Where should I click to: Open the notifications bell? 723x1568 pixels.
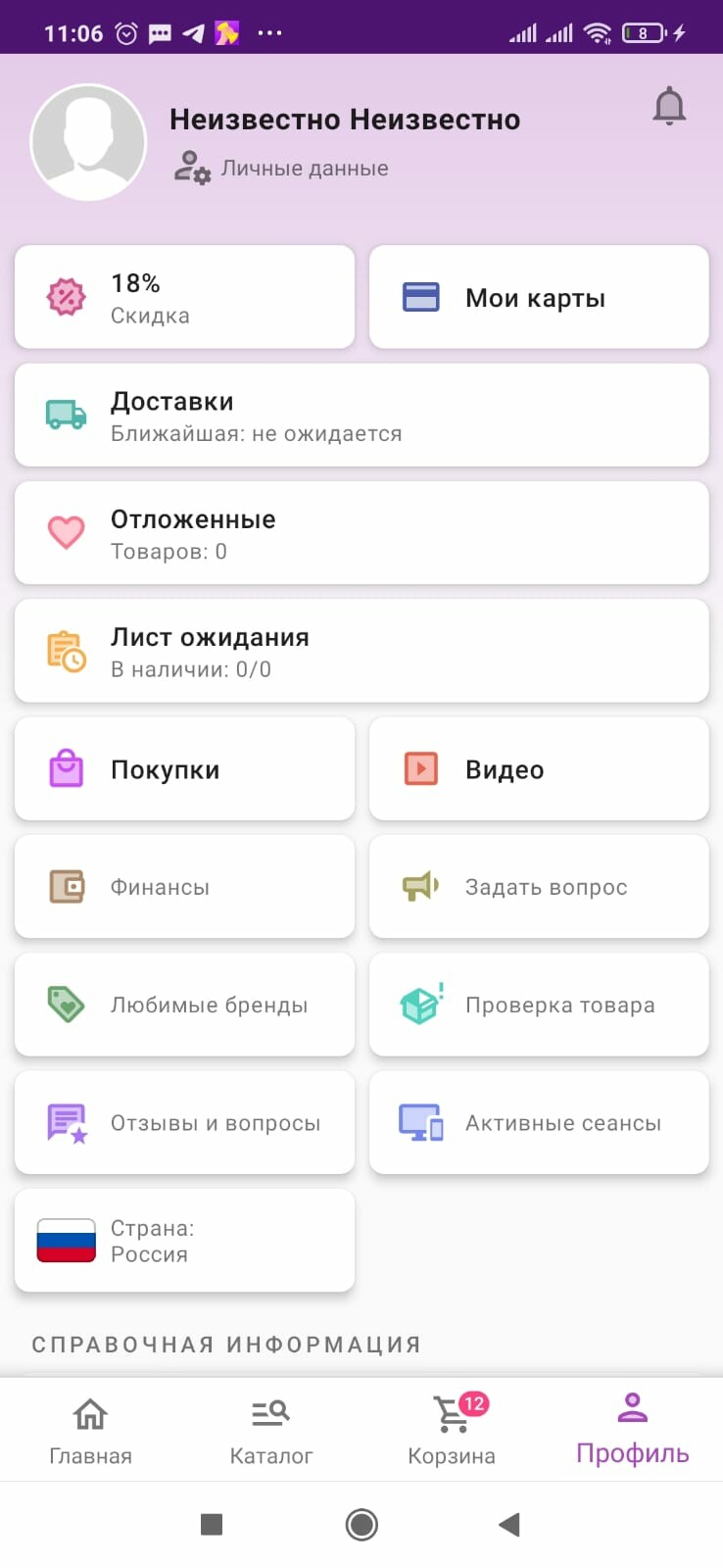(x=669, y=106)
